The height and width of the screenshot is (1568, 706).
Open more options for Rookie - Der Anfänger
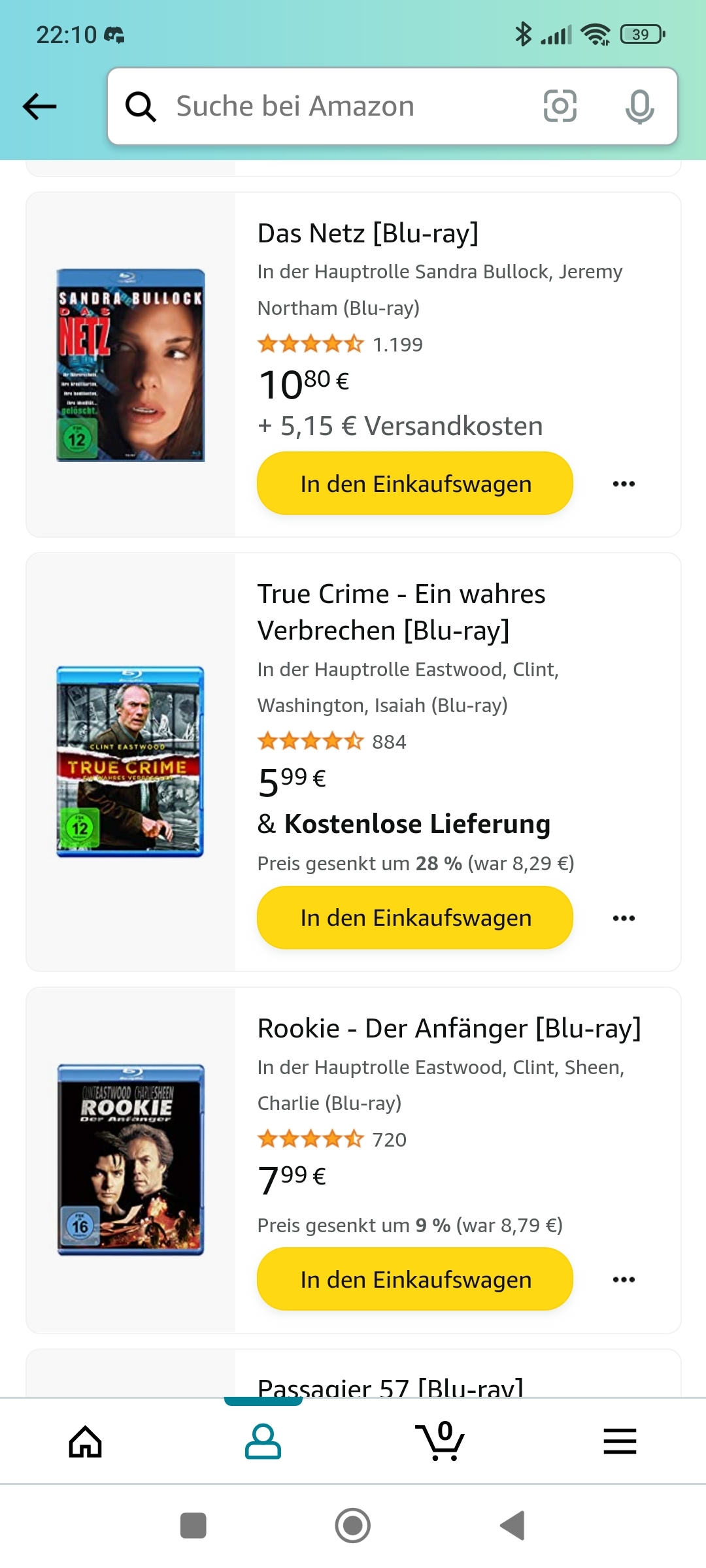coord(624,1280)
